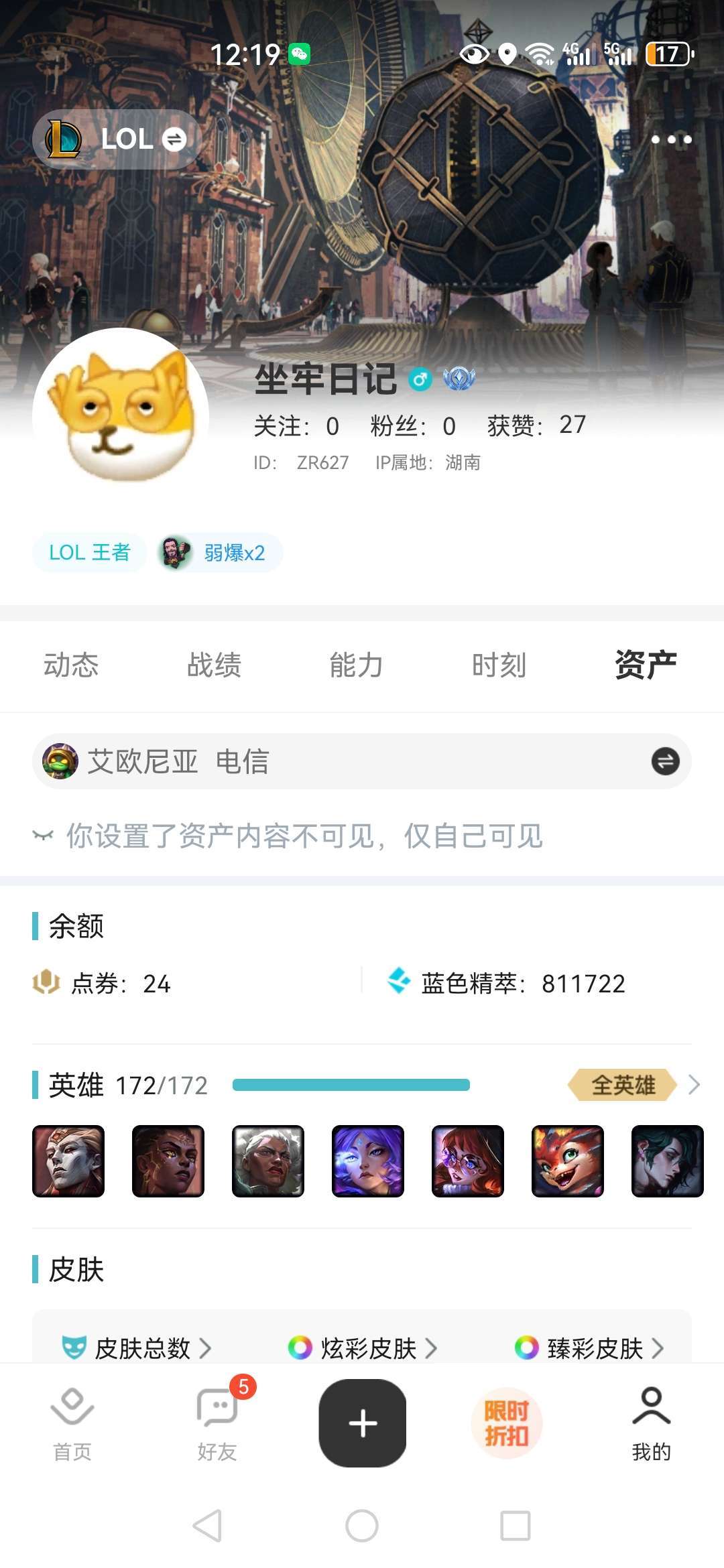Open the 我的 tab
724x1568 pixels.
tap(652, 1423)
